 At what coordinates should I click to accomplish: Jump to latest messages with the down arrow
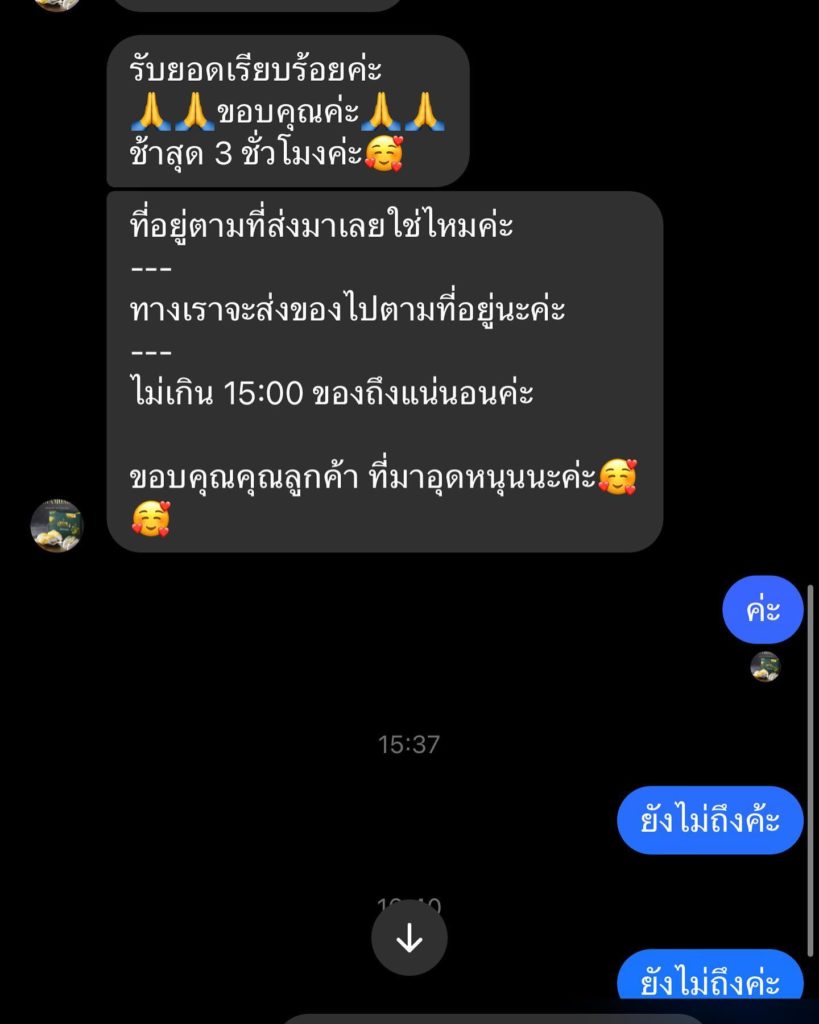tap(408, 939)
